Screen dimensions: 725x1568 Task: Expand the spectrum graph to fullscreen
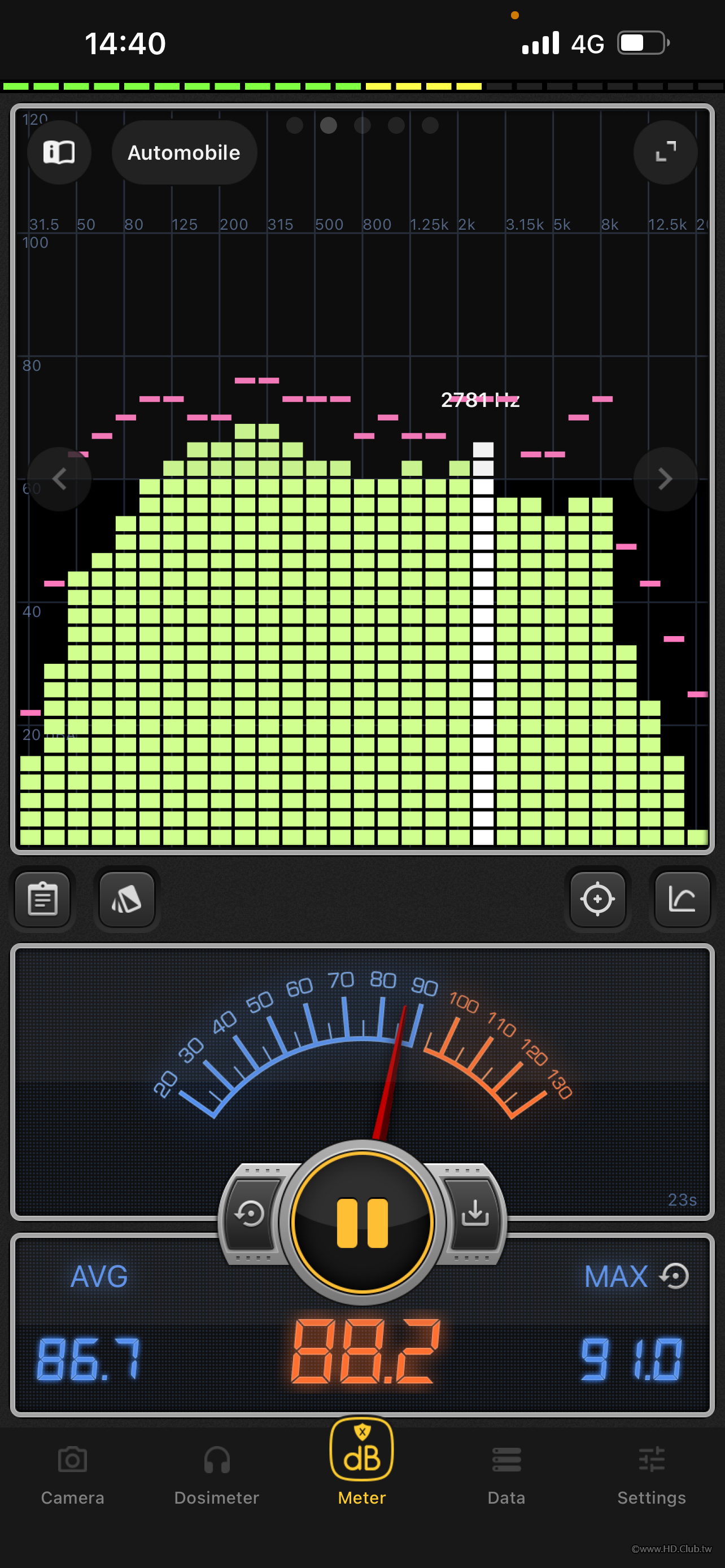[x=665, y=152]
